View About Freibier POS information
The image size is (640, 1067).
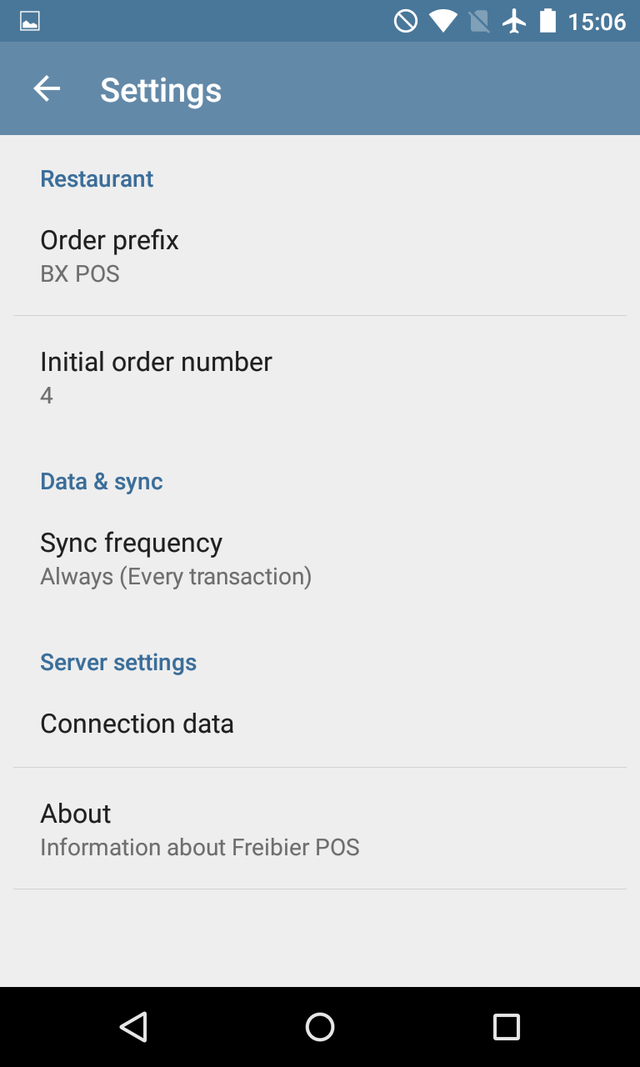(320, 829)
